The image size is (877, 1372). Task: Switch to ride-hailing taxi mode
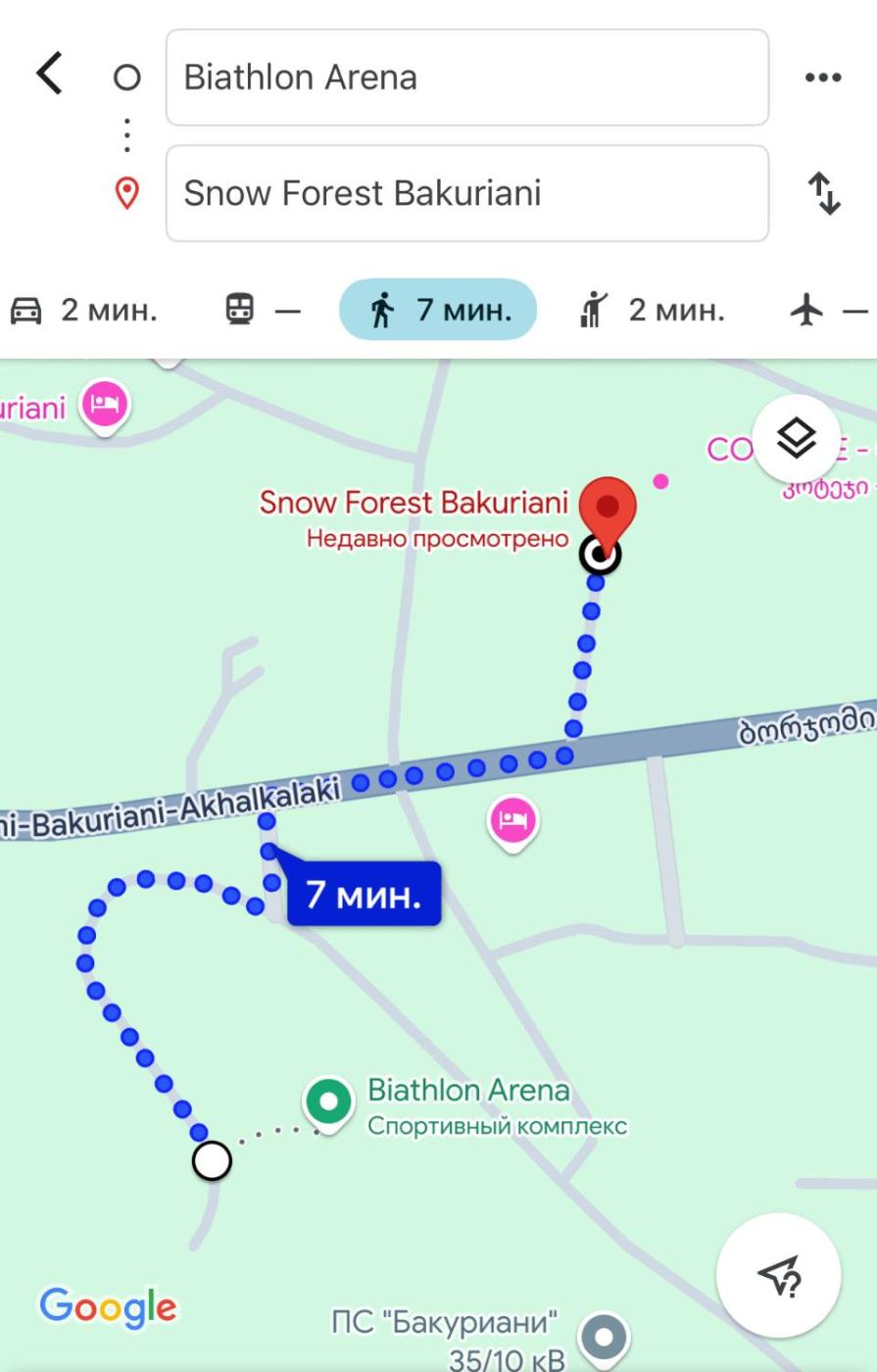coord(652,310)
